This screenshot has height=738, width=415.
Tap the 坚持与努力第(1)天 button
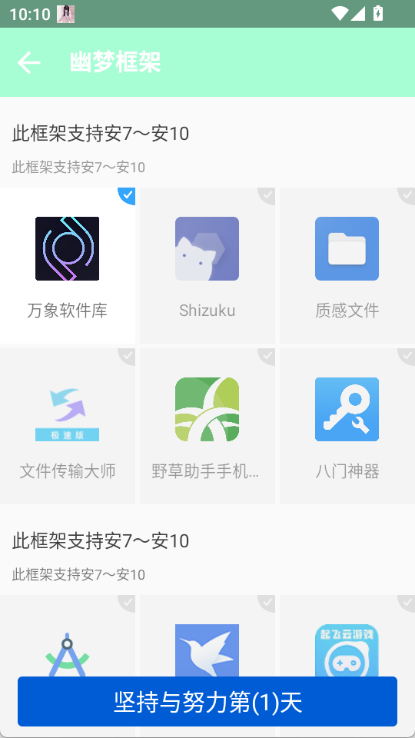(x=208, y=702)
